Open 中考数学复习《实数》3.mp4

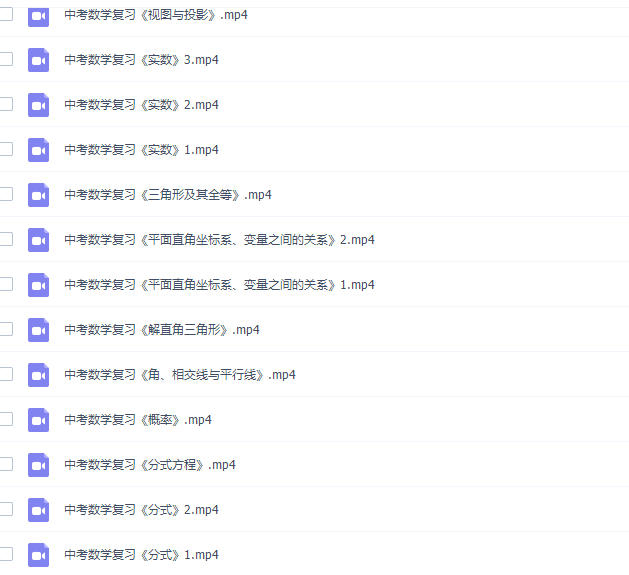pos(141,60)
